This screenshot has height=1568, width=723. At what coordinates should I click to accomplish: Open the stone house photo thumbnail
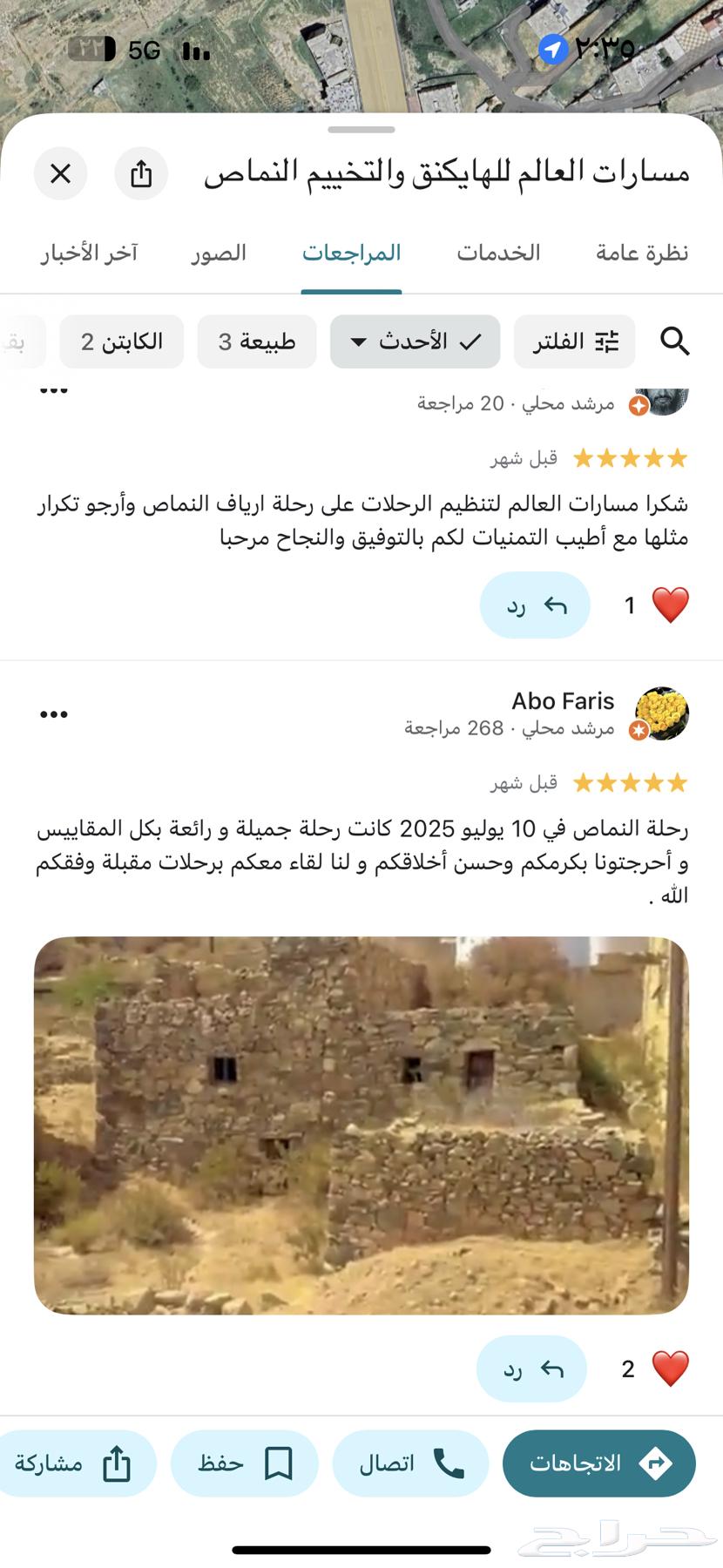[361, 1123]
